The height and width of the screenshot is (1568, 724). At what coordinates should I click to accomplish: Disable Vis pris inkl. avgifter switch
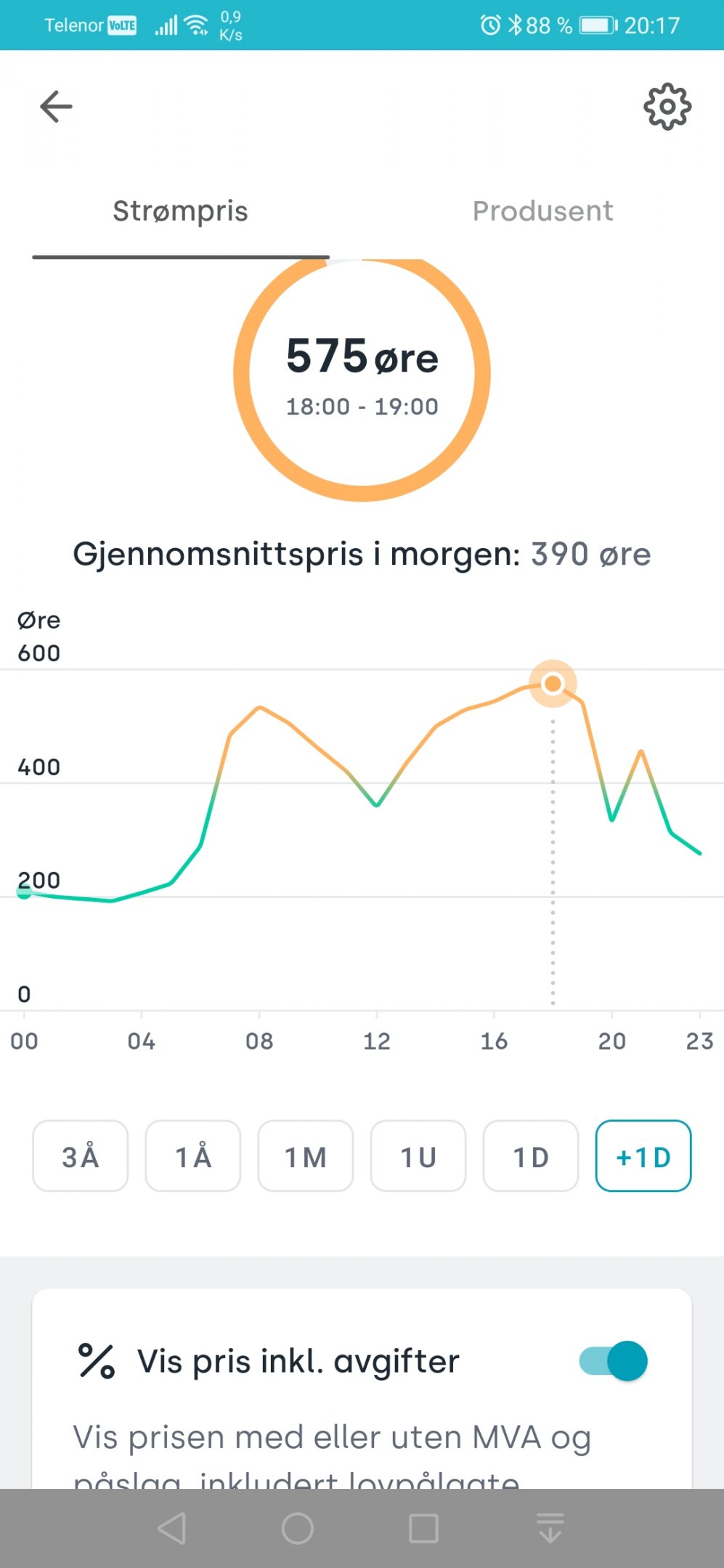pos(614,1361)
